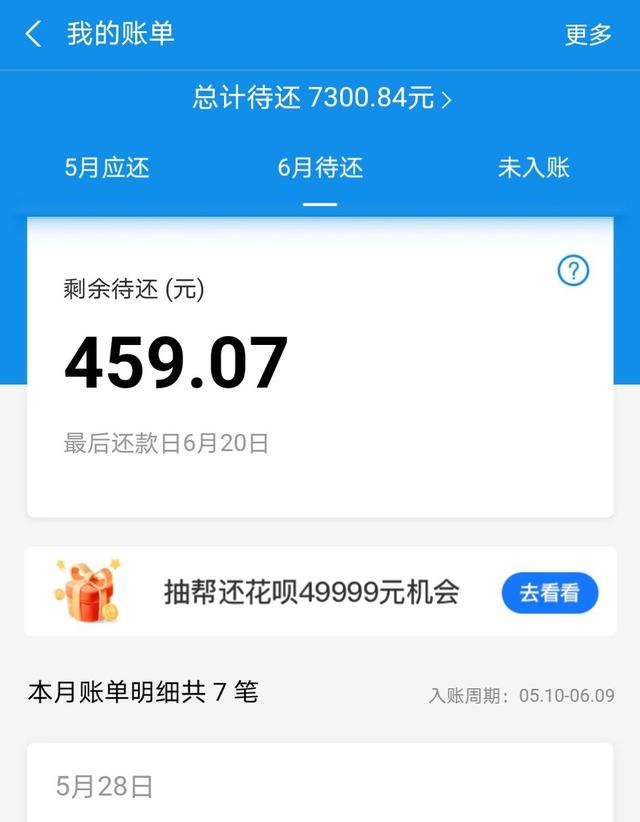Open 总计待还 7300.84元 details
The height and width of the screenshot is (822, 640).
pos(321,98)
